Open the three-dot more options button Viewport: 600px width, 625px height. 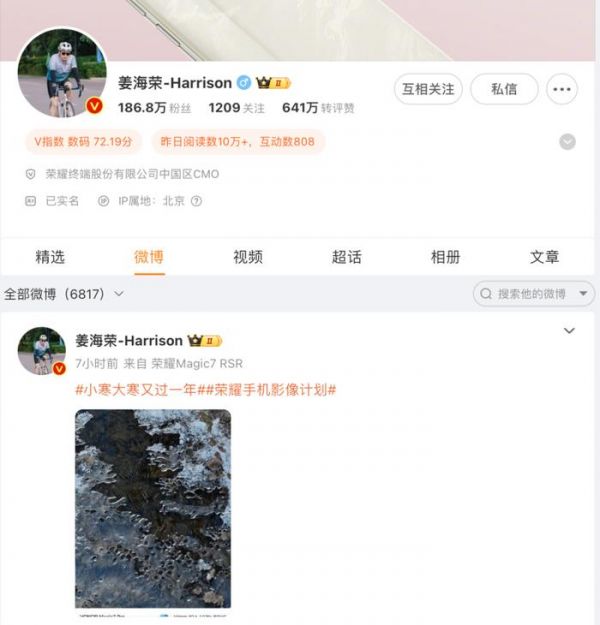pyautogui.click(x=563, y=89)
